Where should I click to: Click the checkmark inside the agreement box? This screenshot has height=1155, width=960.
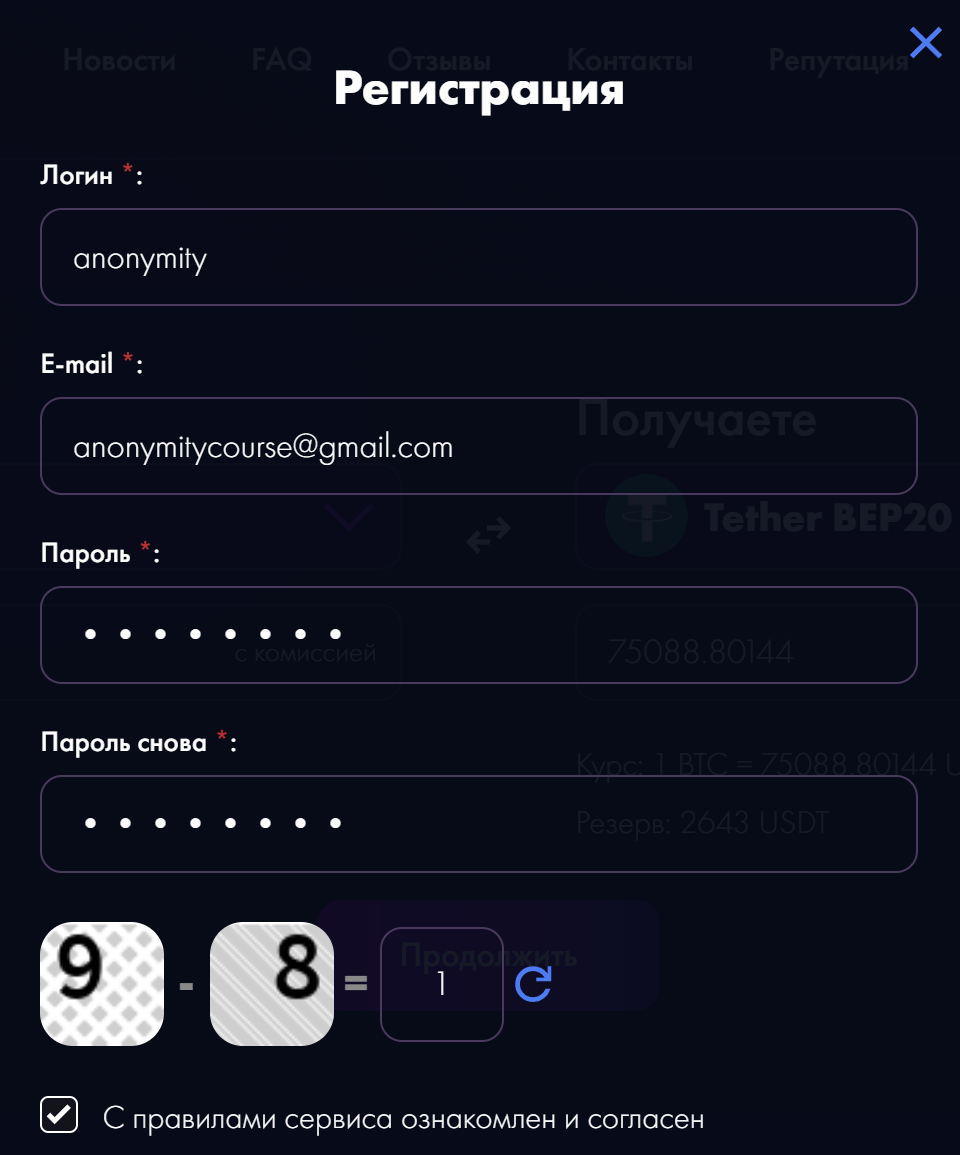click(x=59, y=1113)
